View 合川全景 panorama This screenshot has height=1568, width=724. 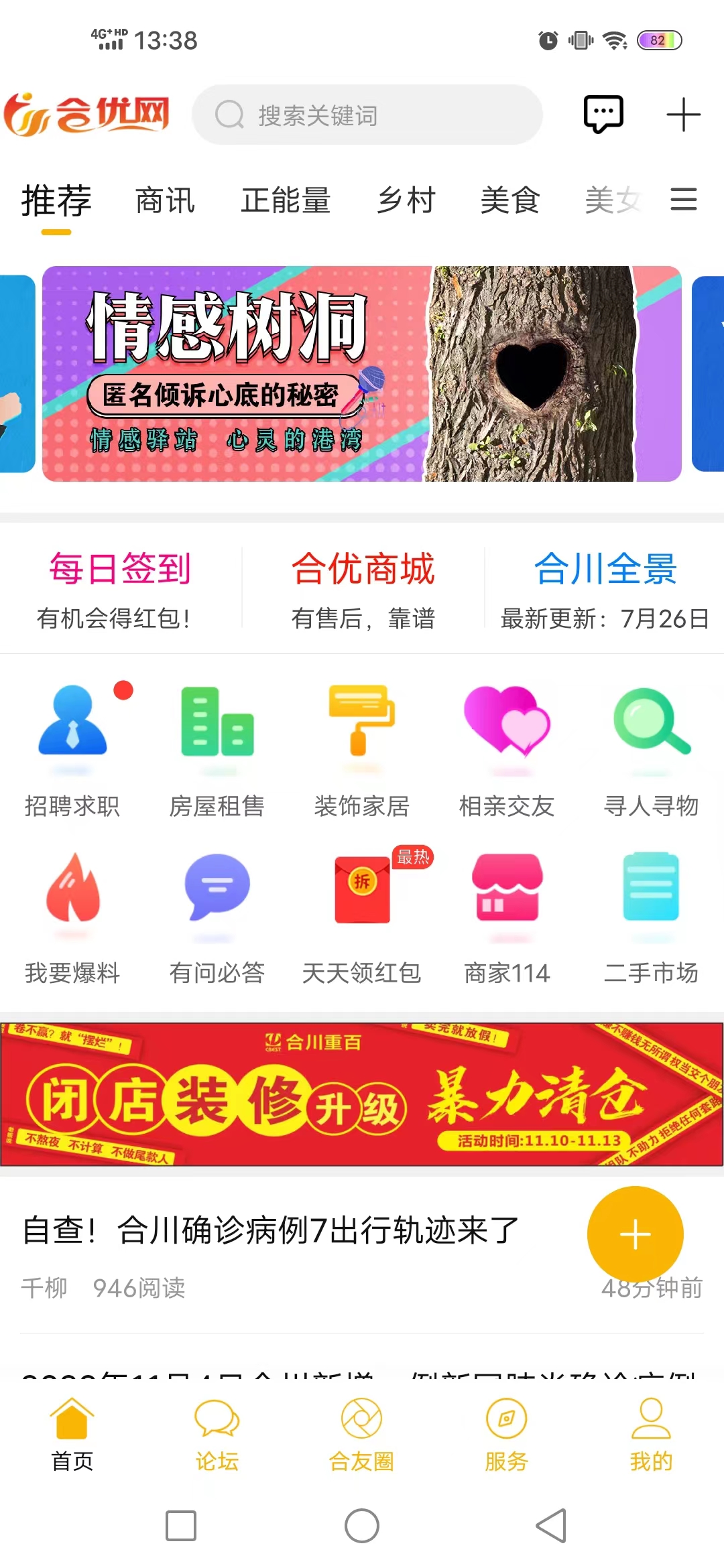(x=605, y=588)
